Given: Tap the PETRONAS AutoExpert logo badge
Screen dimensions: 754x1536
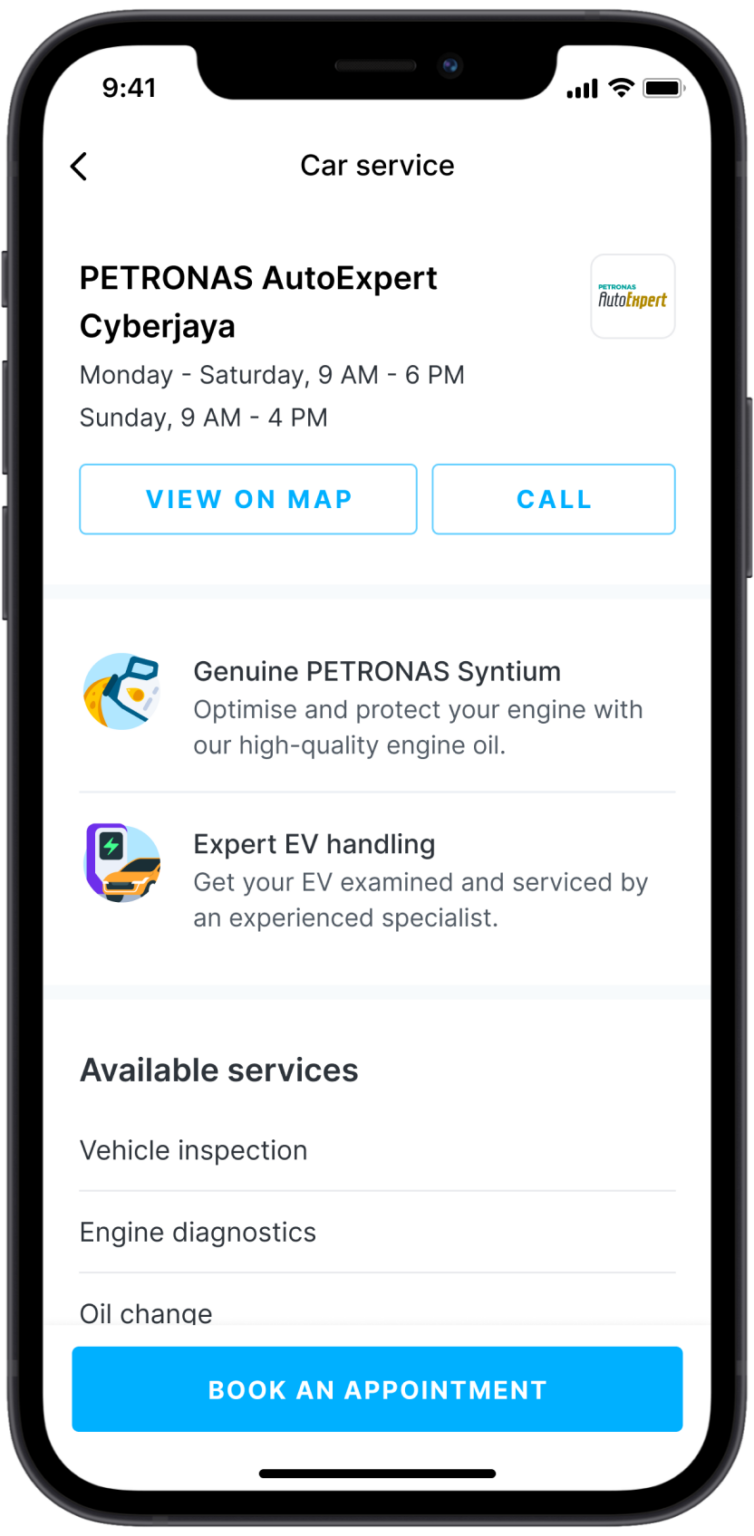Looking at the screenshot, I should (632, 296).
